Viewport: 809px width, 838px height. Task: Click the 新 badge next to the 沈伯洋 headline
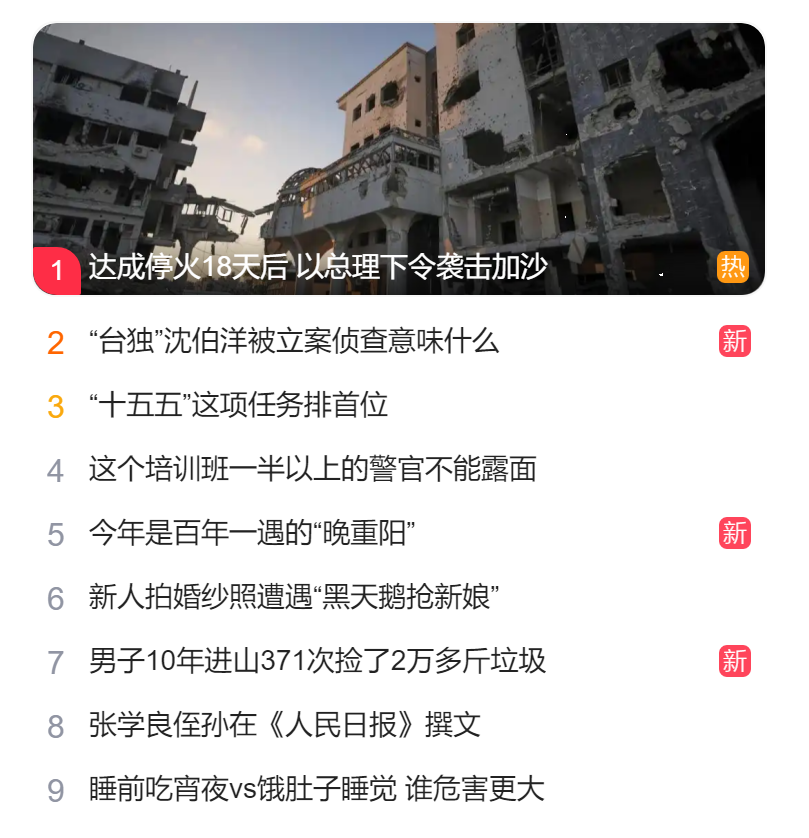pyautogui.click(x=733, y=341)
